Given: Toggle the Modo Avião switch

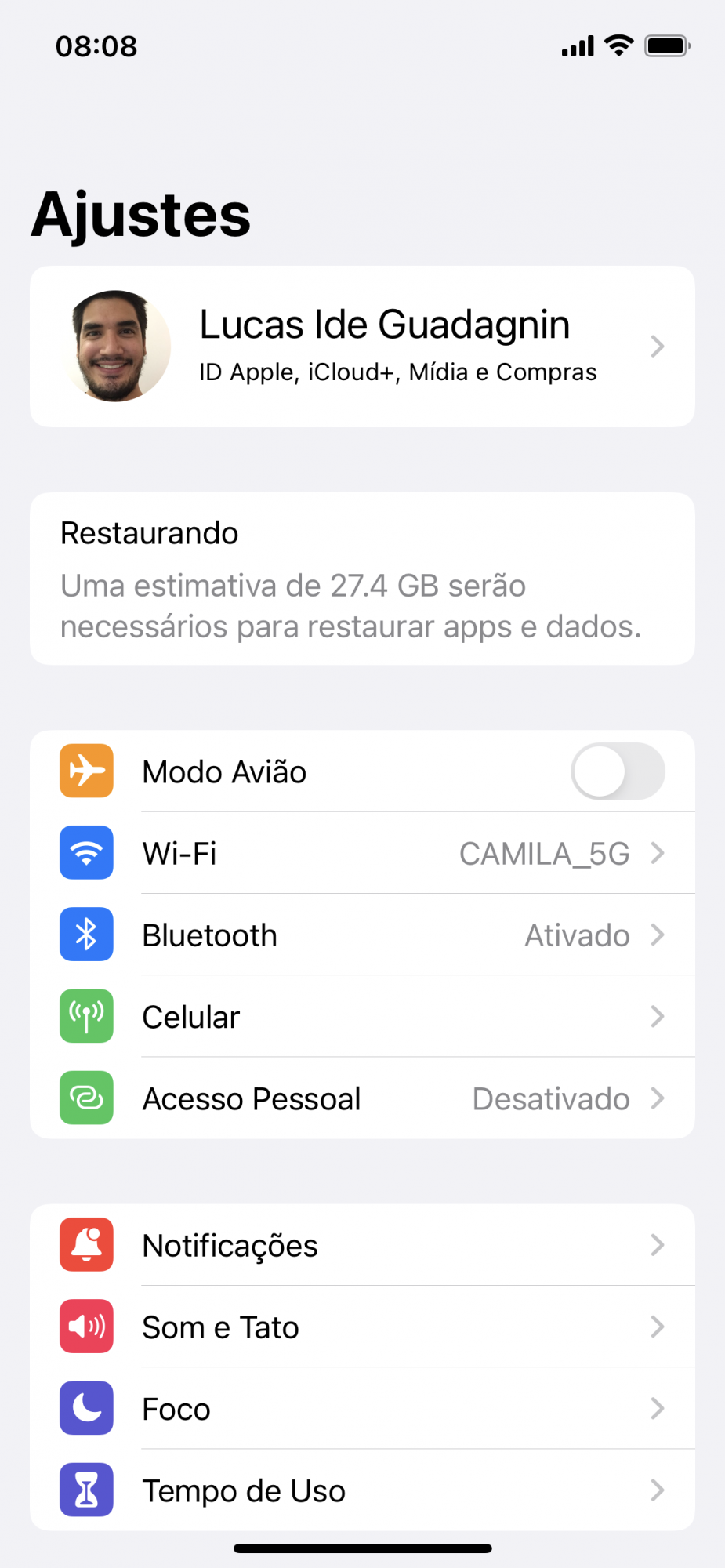Looking at the screenshot, I should point(618,771).
